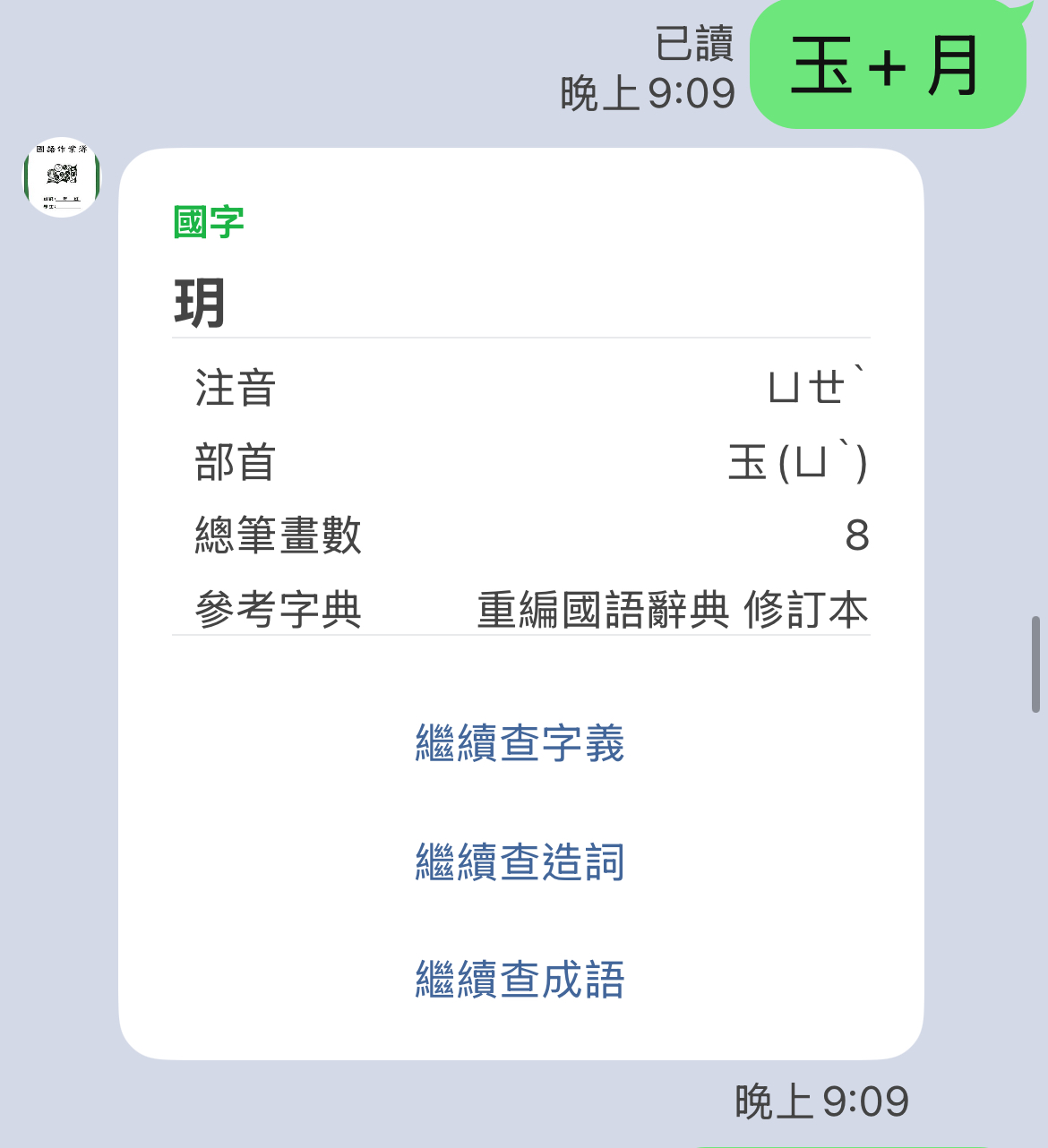Open the sender's profile avatar
The width and height of the screenshot is (1048, 1148).
[x=62, y=177]
